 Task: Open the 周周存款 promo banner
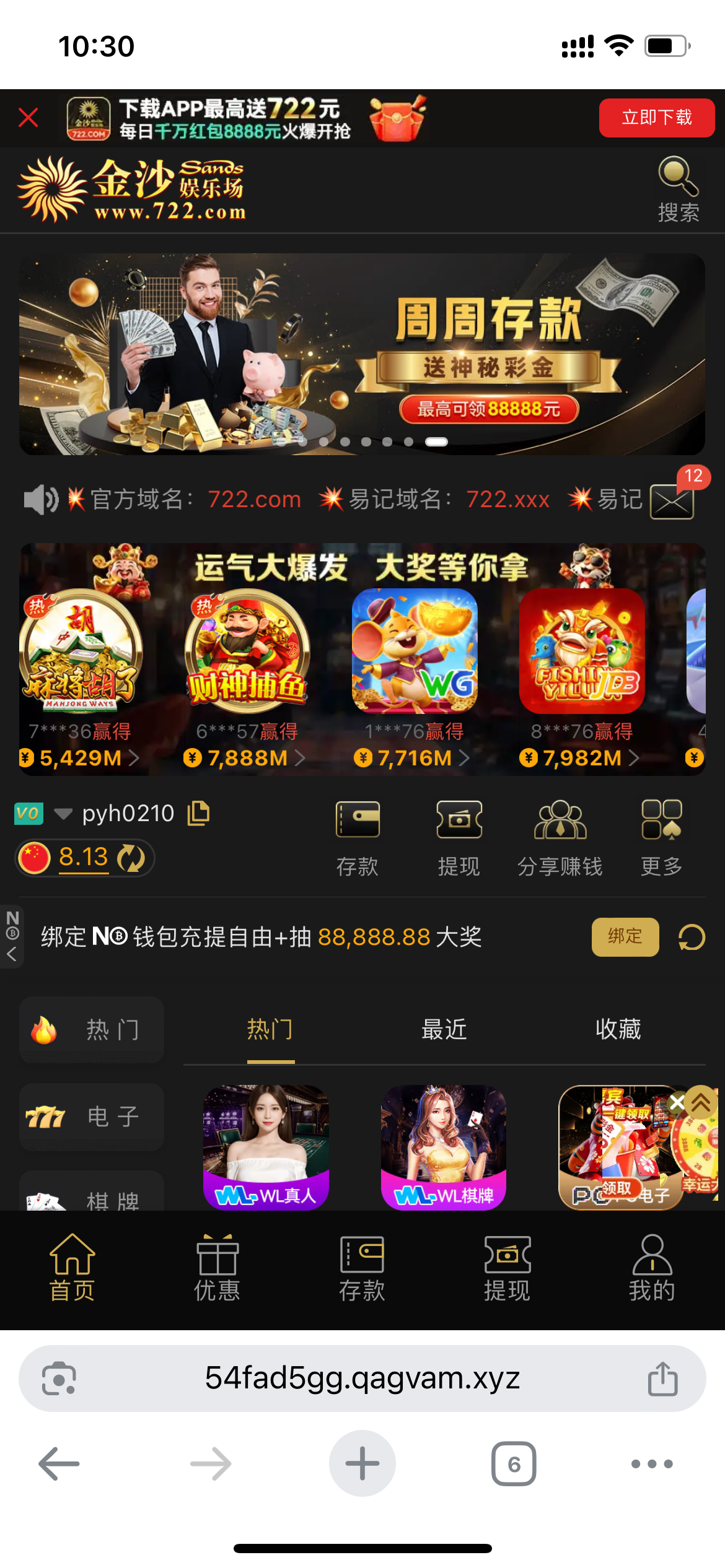click(x=362, y=354)
